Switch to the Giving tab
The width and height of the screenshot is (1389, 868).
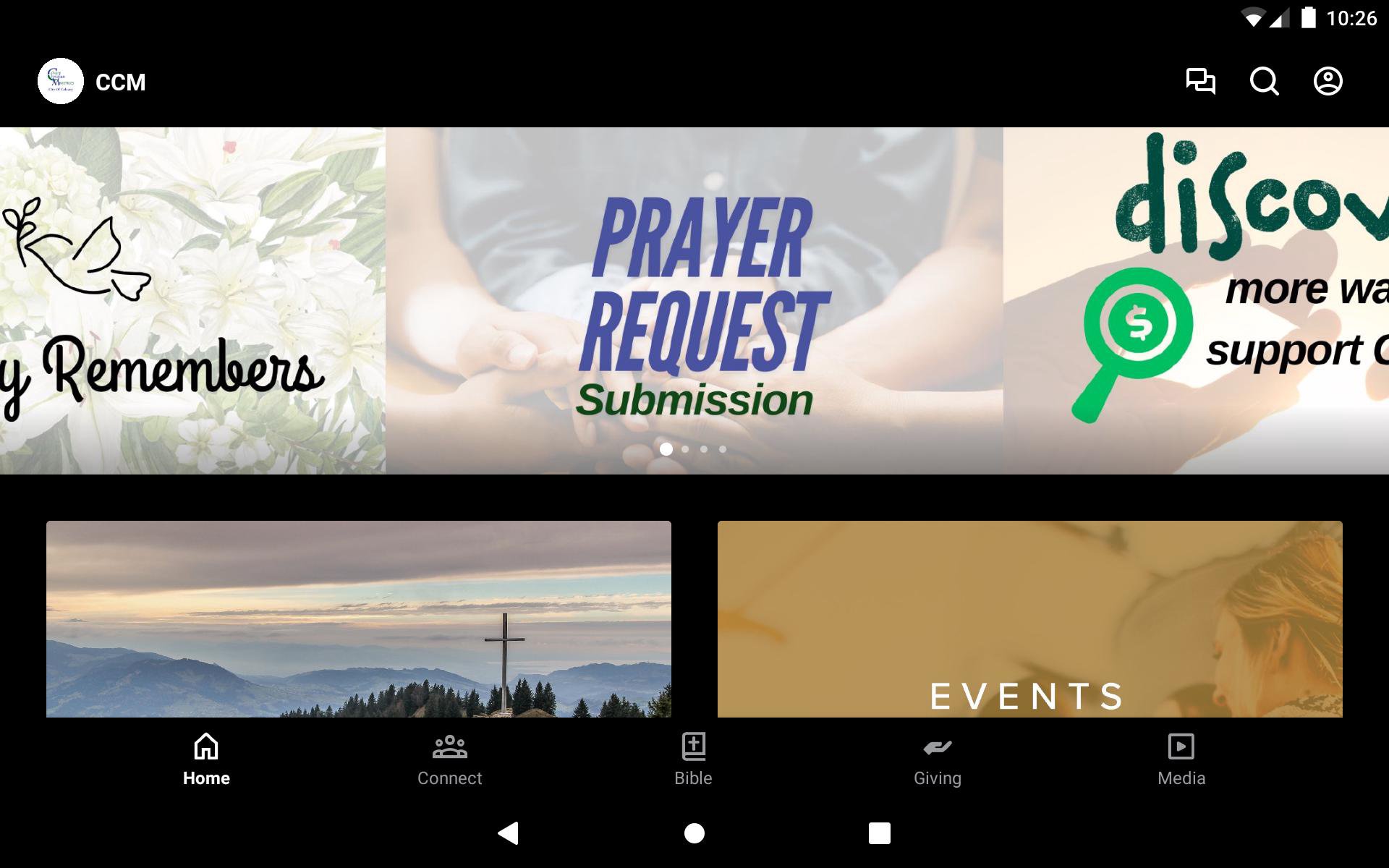click(937, 759)
